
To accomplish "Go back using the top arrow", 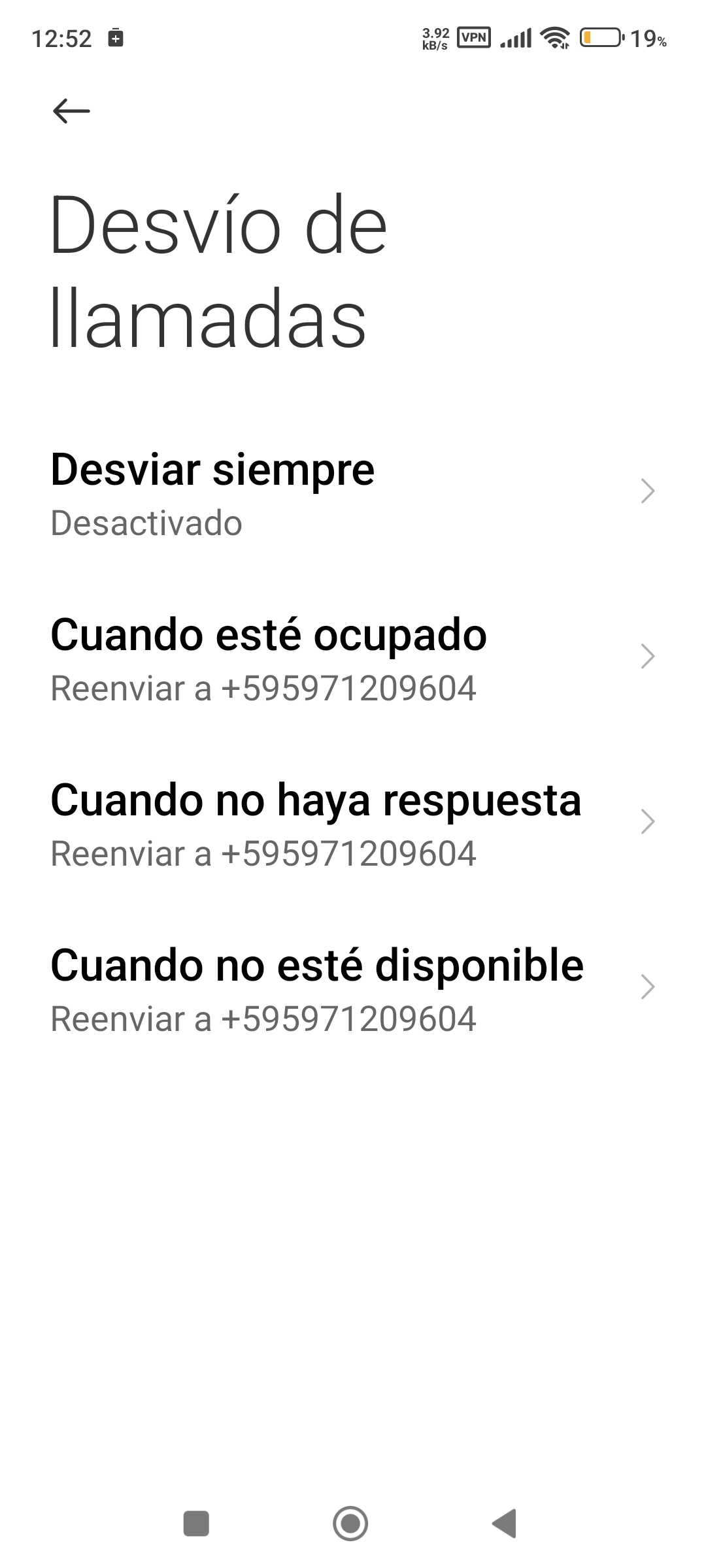I will [x=71, y=110].
